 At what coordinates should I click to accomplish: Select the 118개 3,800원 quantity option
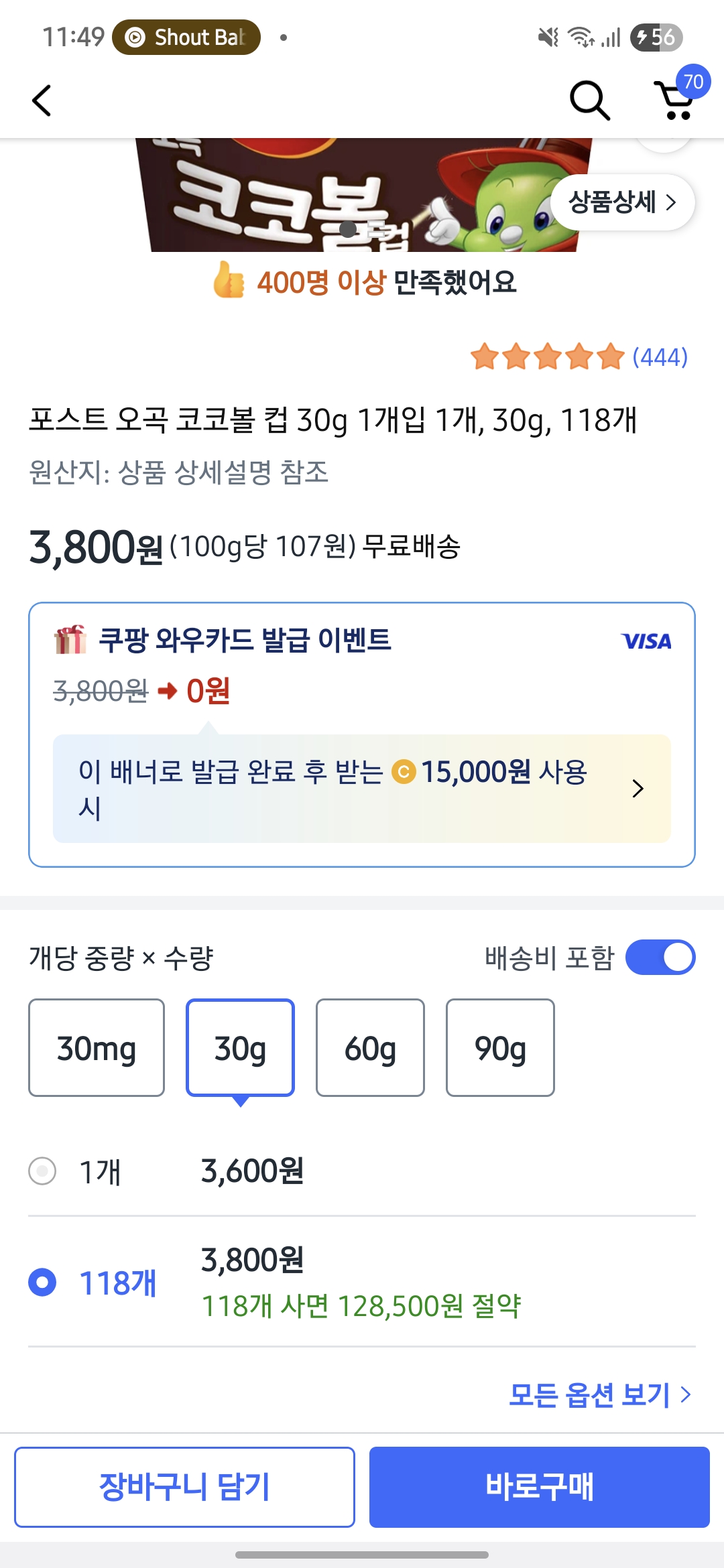[362, 1282]
